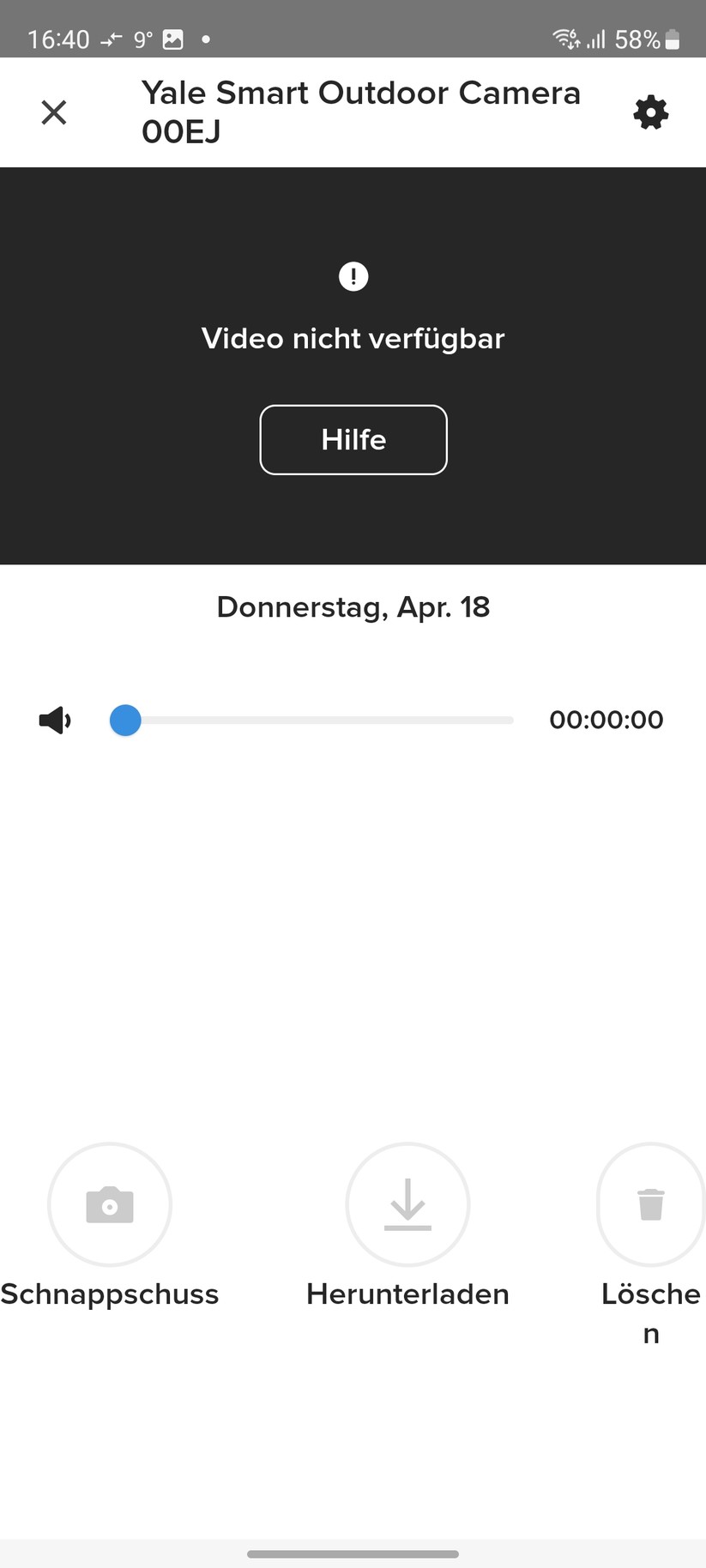Screen dimensions: 706x1568
Task: Close the Yale camera view
Action: point(54,112)
